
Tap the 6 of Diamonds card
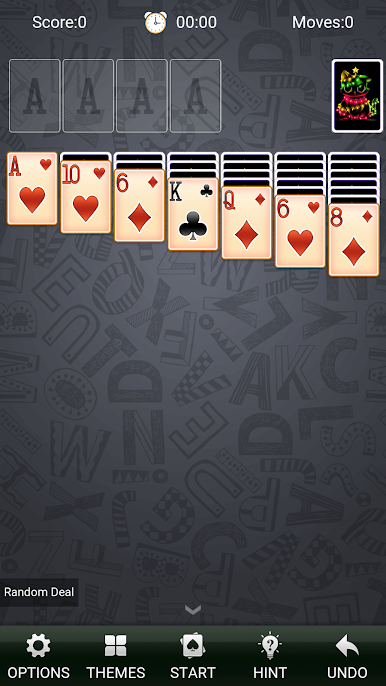pyautogui.click(x=140, y=206)
